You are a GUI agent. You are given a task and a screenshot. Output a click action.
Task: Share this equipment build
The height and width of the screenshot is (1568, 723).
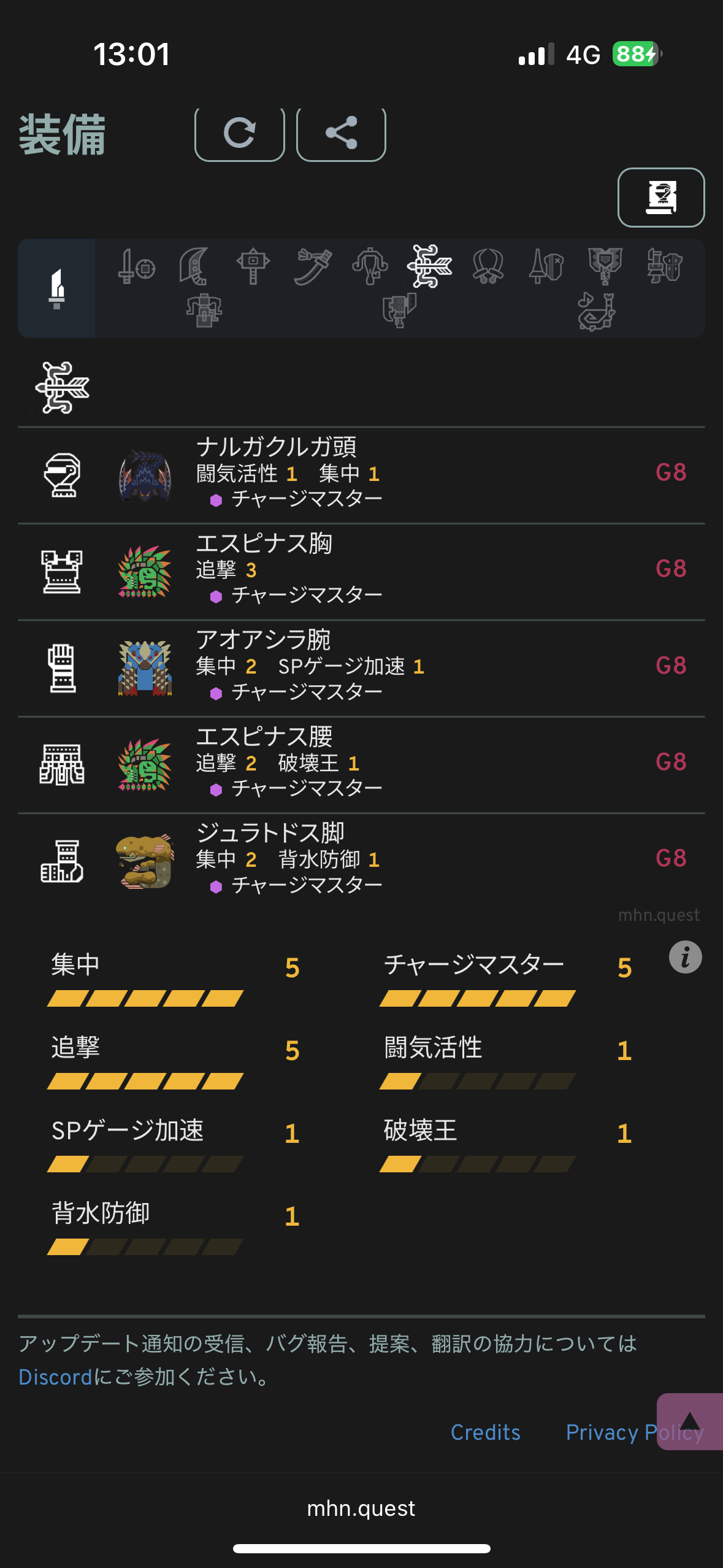point(341,133)
